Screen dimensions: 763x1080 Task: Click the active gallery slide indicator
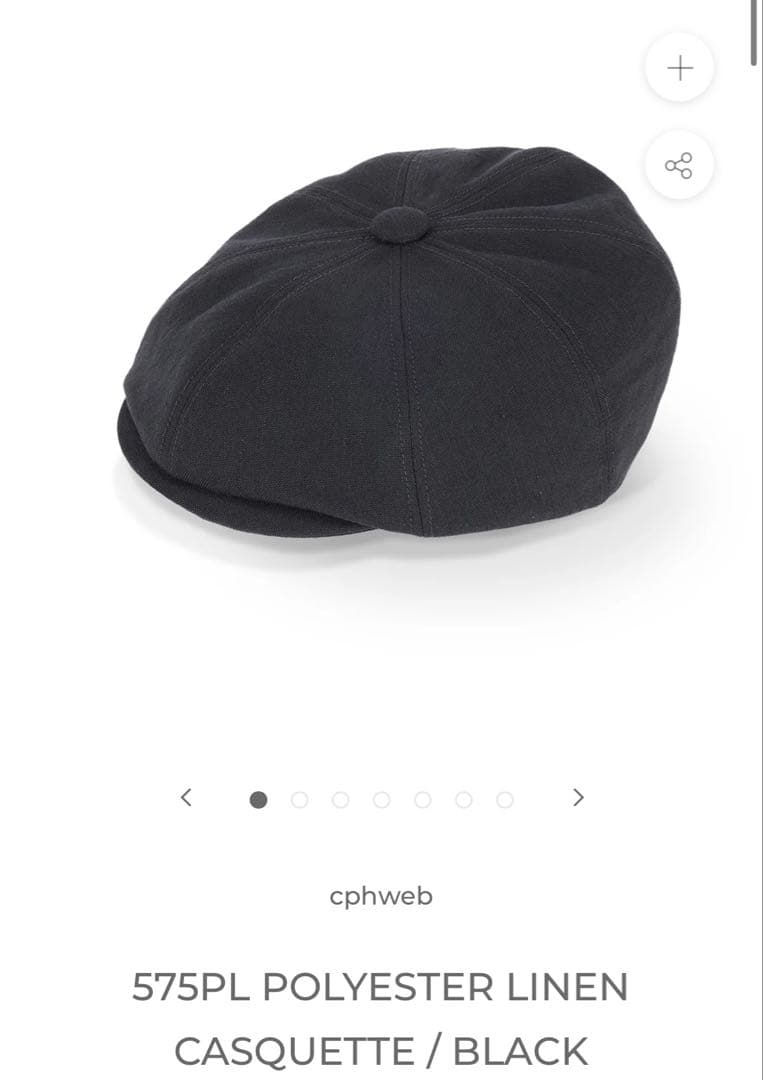coord(260,799)
